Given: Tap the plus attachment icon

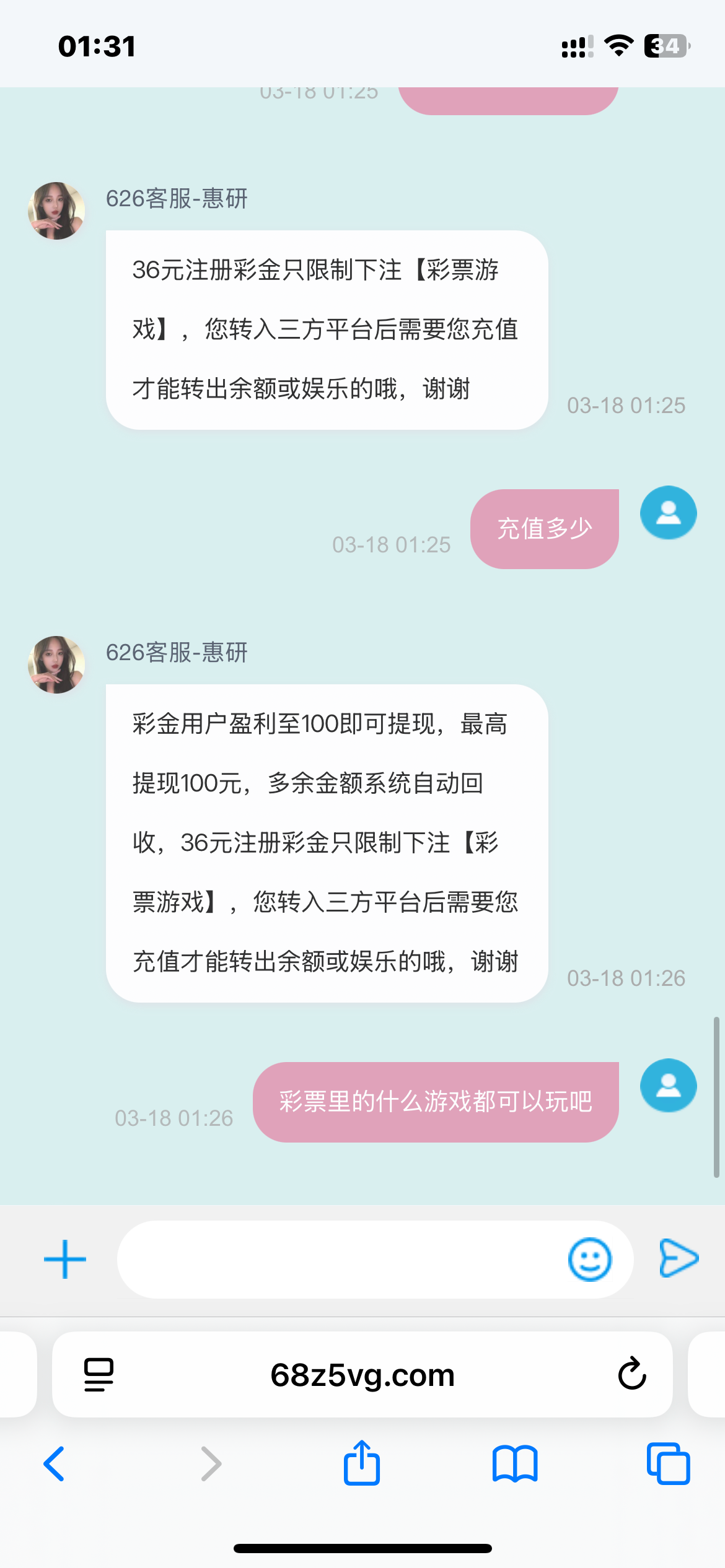Looking at the screenshot, I should click(x=65, y=1259).
